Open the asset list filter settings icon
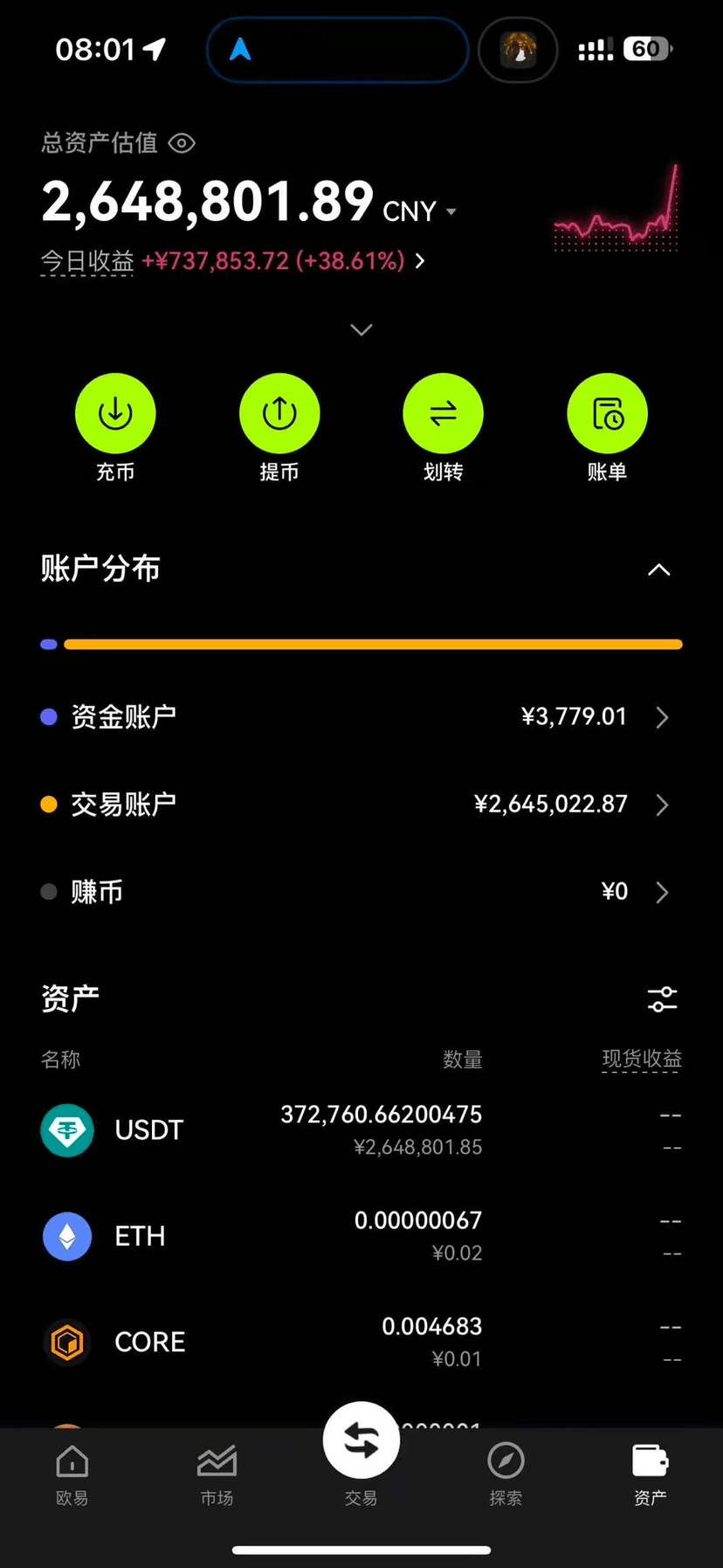Viewport: 723px width, 1568px height. (662, 999)
